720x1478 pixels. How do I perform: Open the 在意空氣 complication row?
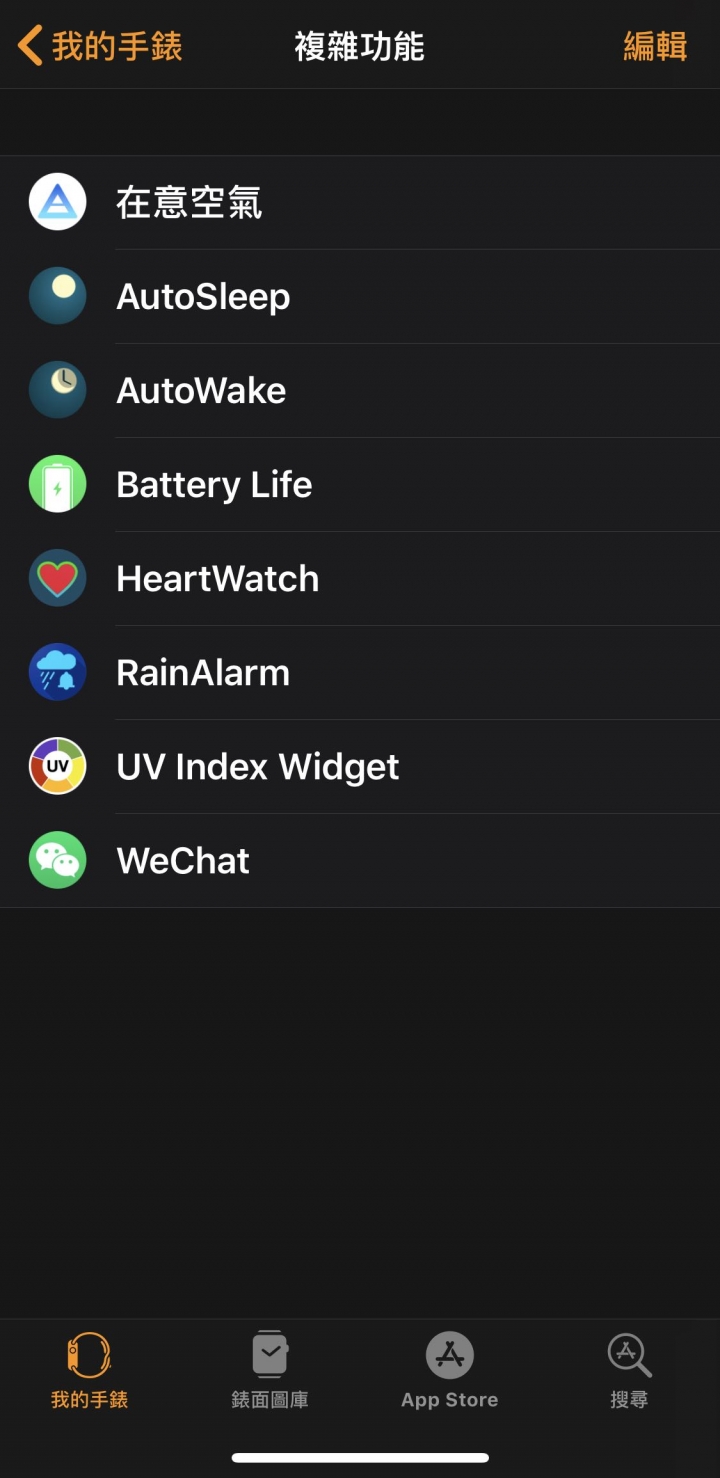point(360,203)
